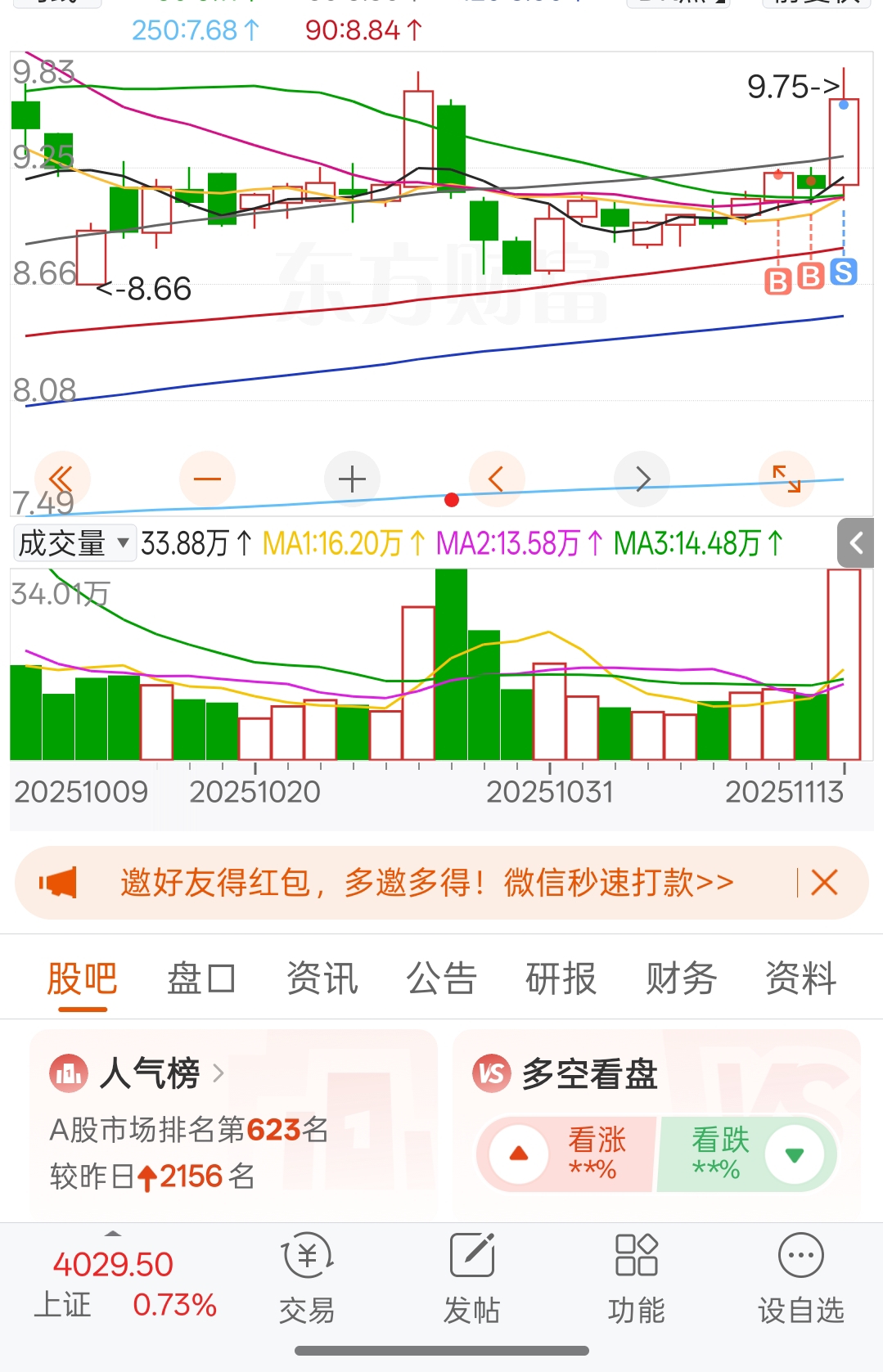Zoom out the K-line chart
Viewport: 883px width, 1372px height.
(207, 479)
